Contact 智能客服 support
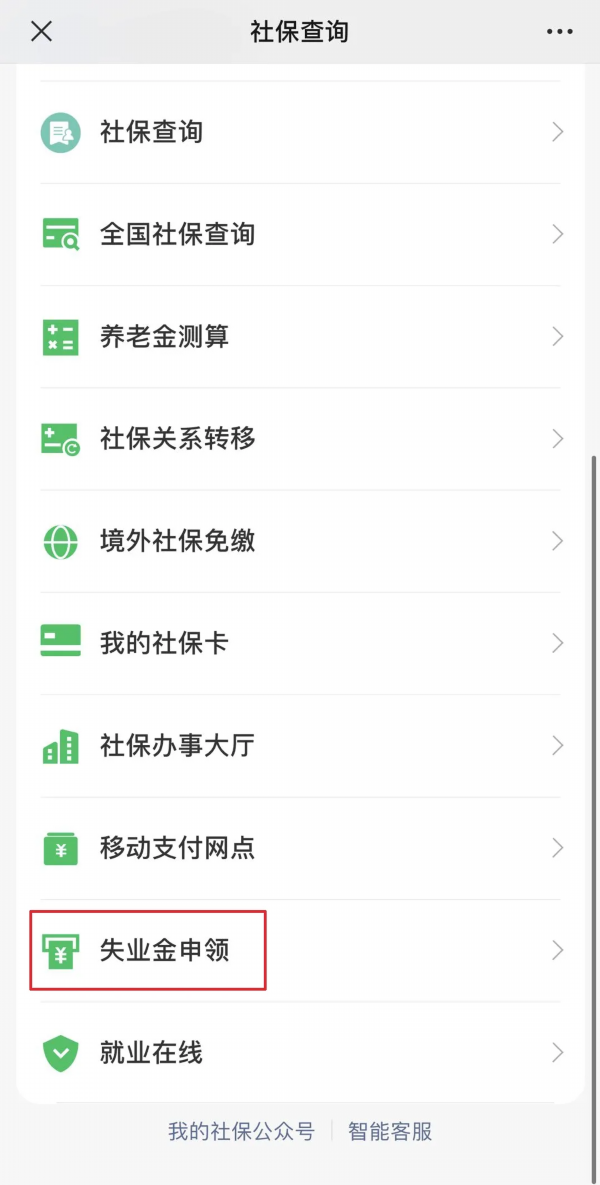Screen dimensions: 600x1185 point(390,1132)
